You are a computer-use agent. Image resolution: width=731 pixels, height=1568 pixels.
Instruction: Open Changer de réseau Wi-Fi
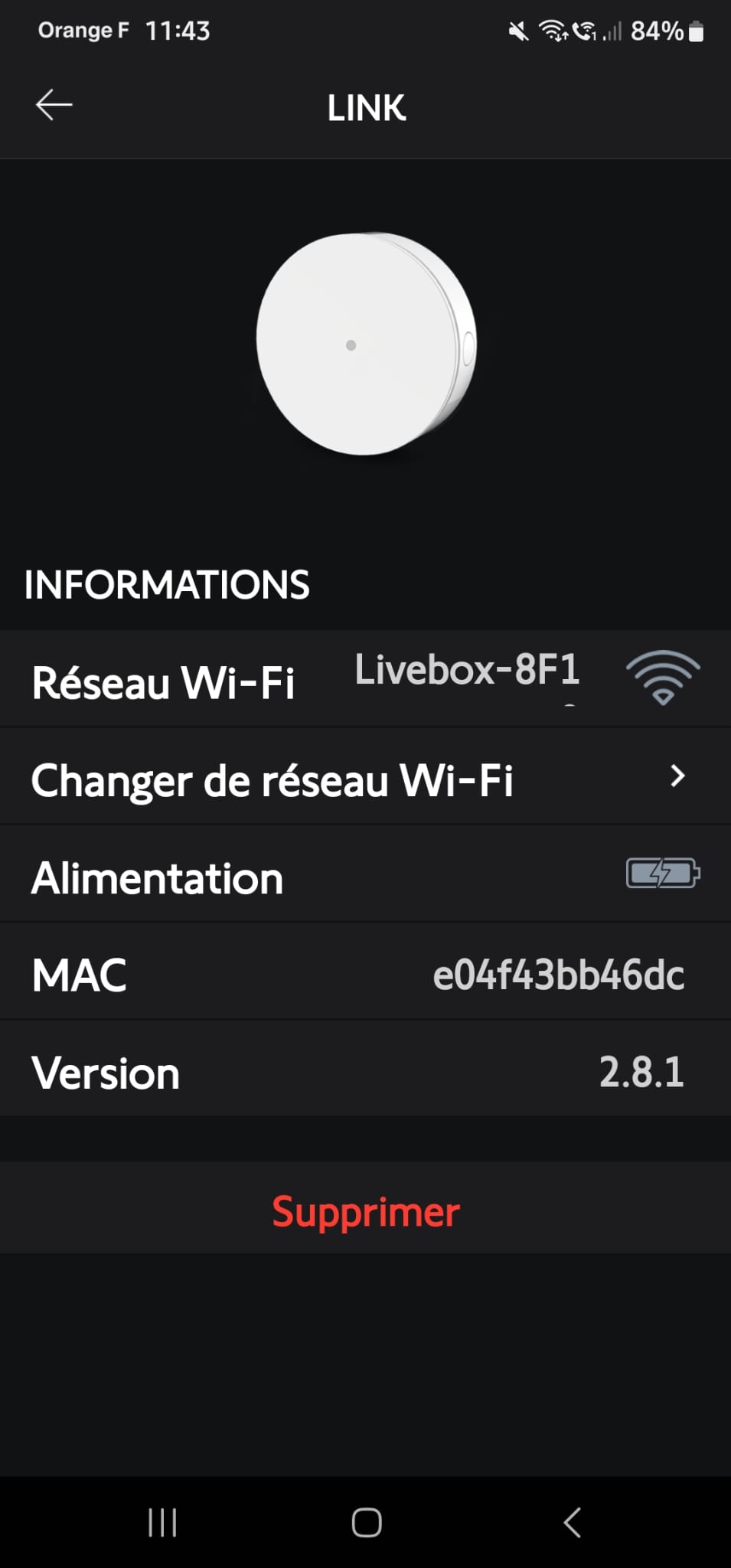365,776
